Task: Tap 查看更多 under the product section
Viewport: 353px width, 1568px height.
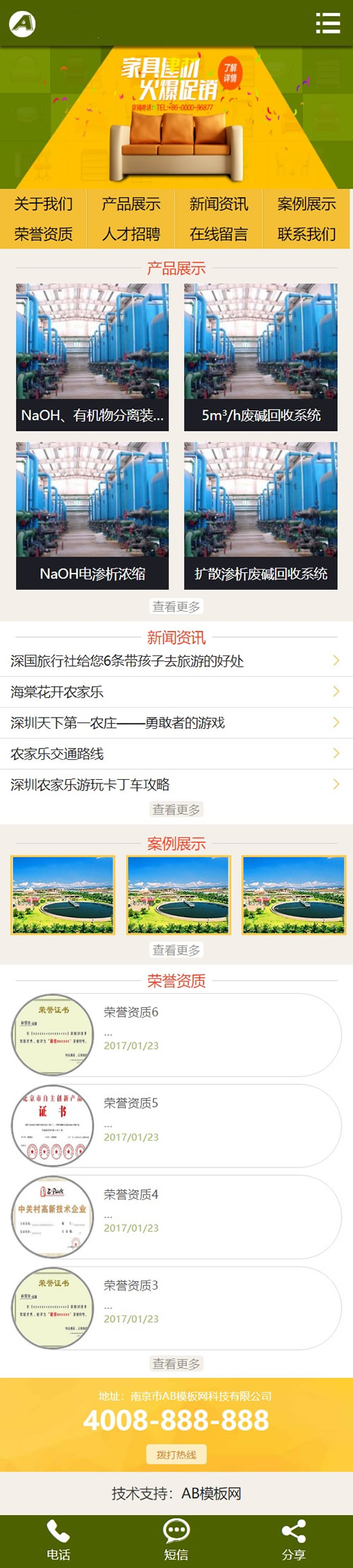Action: pyautogui.click(x=176, y=606)
